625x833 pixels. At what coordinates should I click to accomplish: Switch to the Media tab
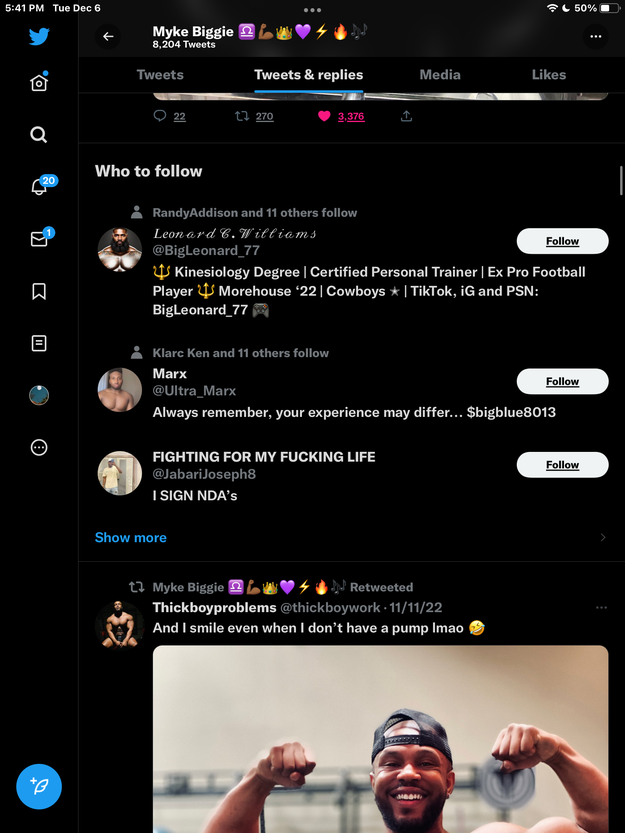(440, 74)
